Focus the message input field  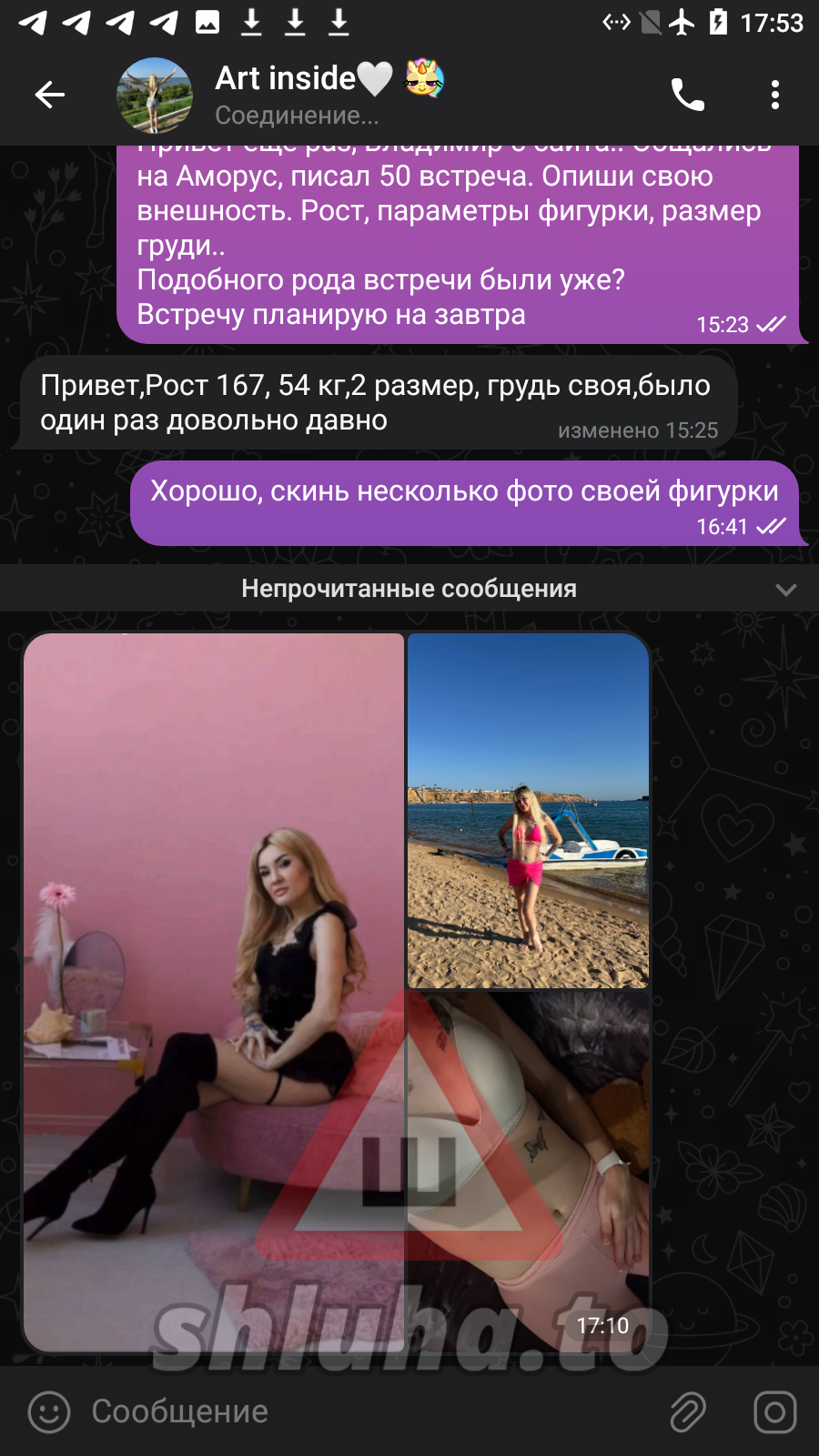[364, 1412]
